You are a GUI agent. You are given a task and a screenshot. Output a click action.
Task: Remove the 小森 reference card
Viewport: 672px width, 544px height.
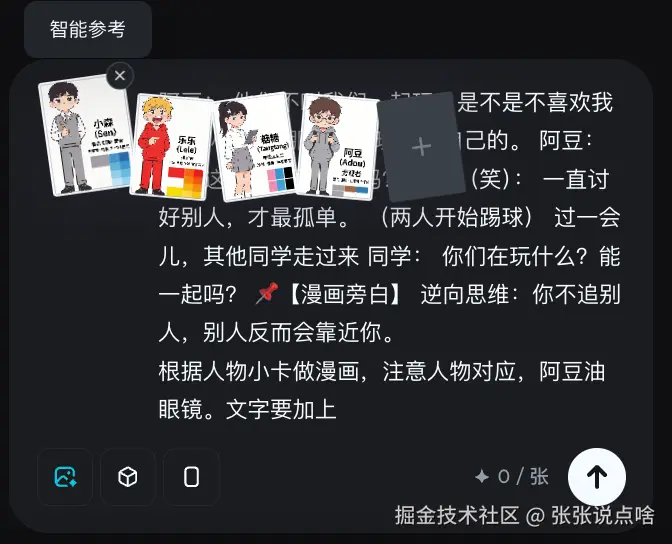[x=120, y=76]
